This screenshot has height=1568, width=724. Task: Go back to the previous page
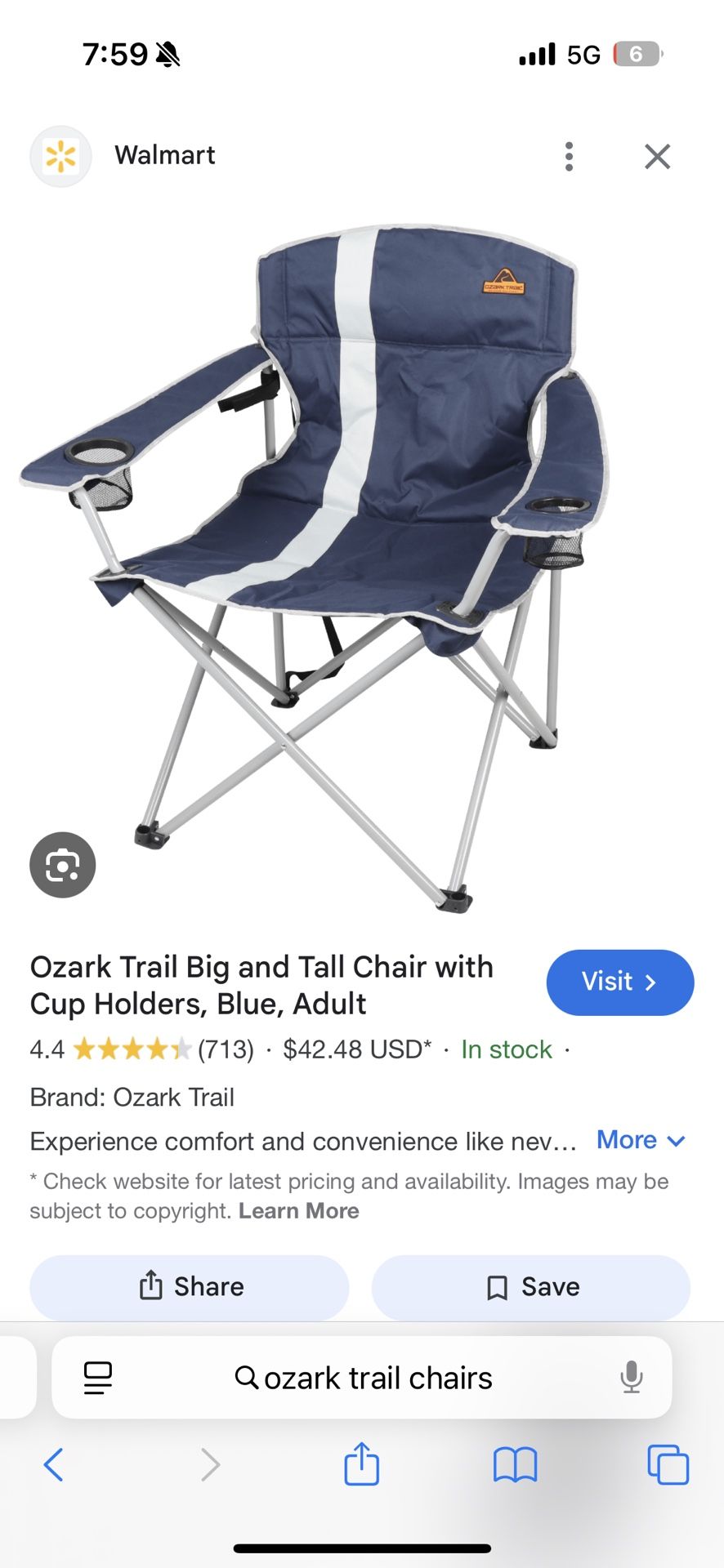coord(54,1464)
